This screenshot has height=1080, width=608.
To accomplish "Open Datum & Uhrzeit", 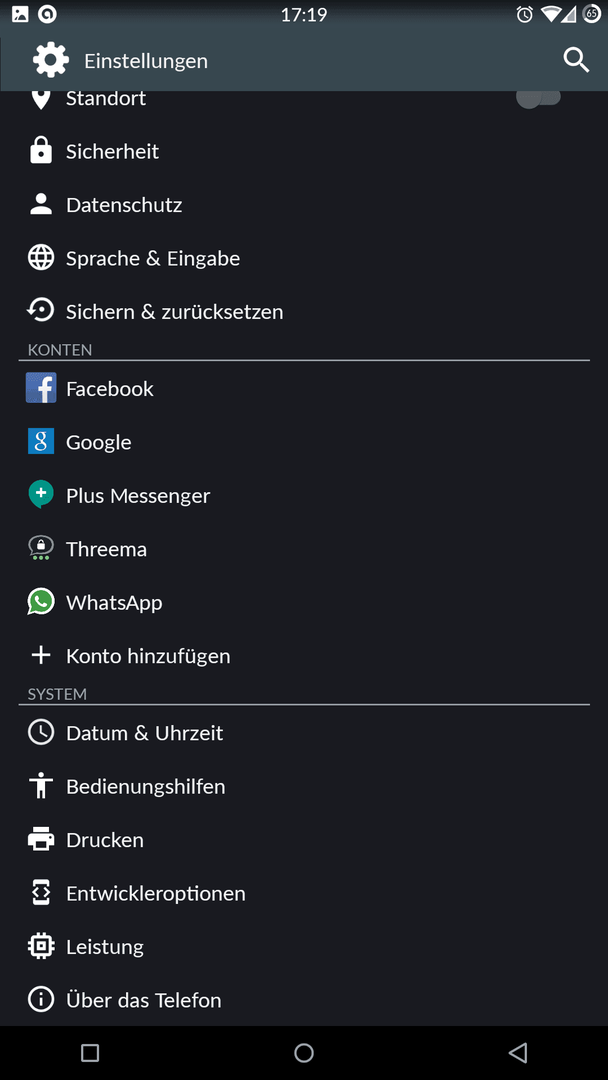I will pyautogui.click(x=304, y=734).
